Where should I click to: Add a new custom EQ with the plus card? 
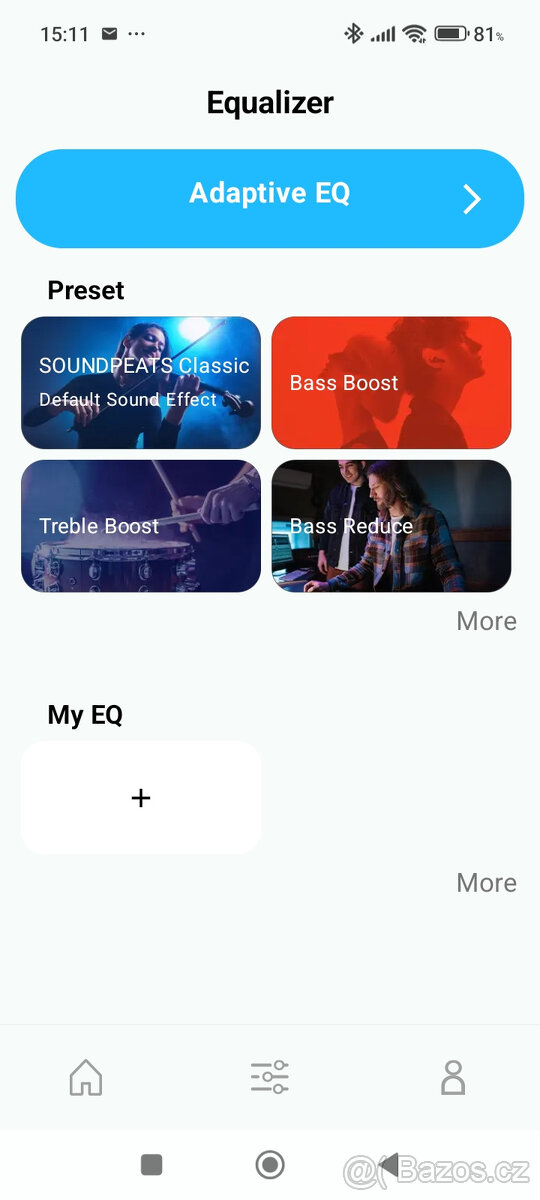click(141, 798)
